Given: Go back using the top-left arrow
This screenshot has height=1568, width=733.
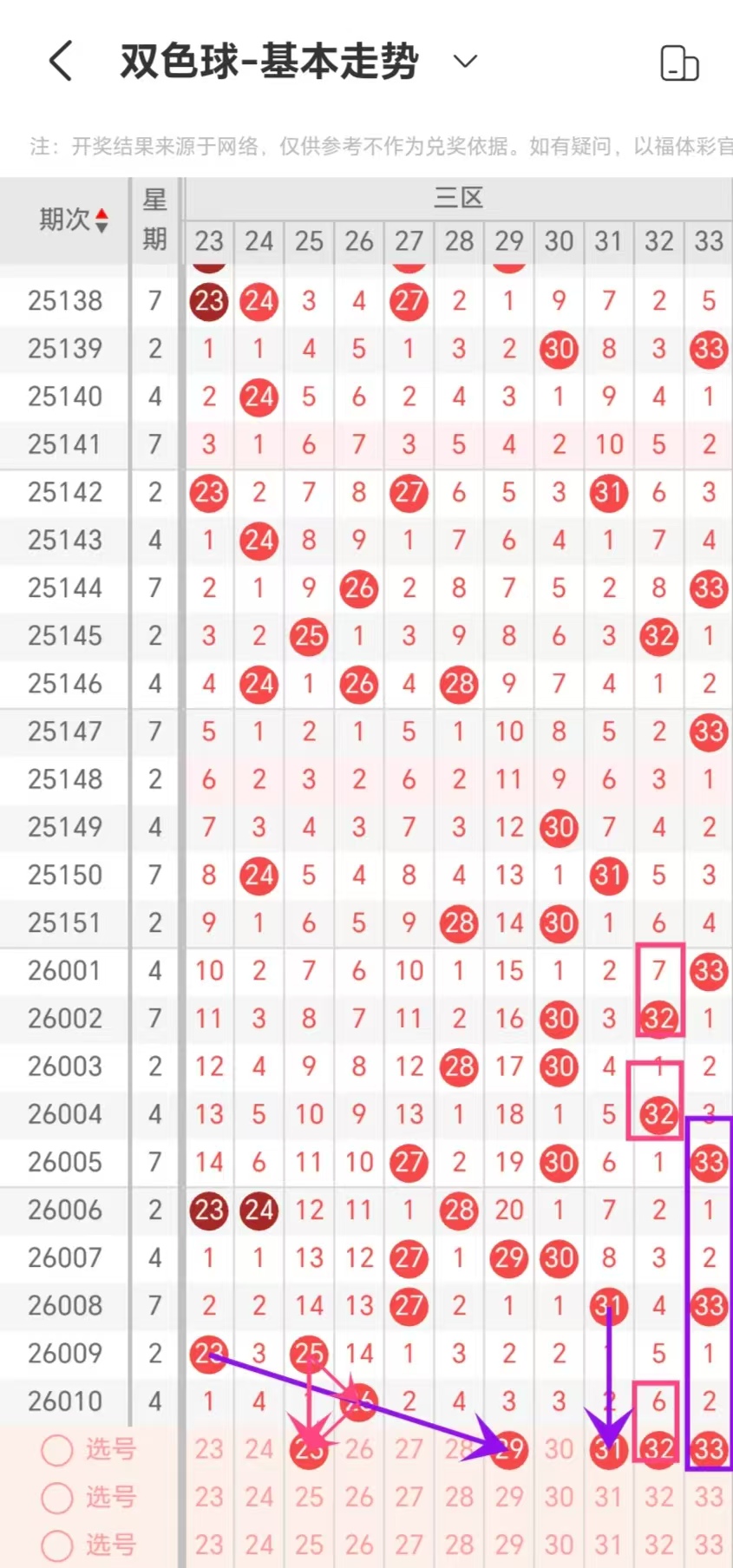Looking at the screenshot, I should (61, 62).
